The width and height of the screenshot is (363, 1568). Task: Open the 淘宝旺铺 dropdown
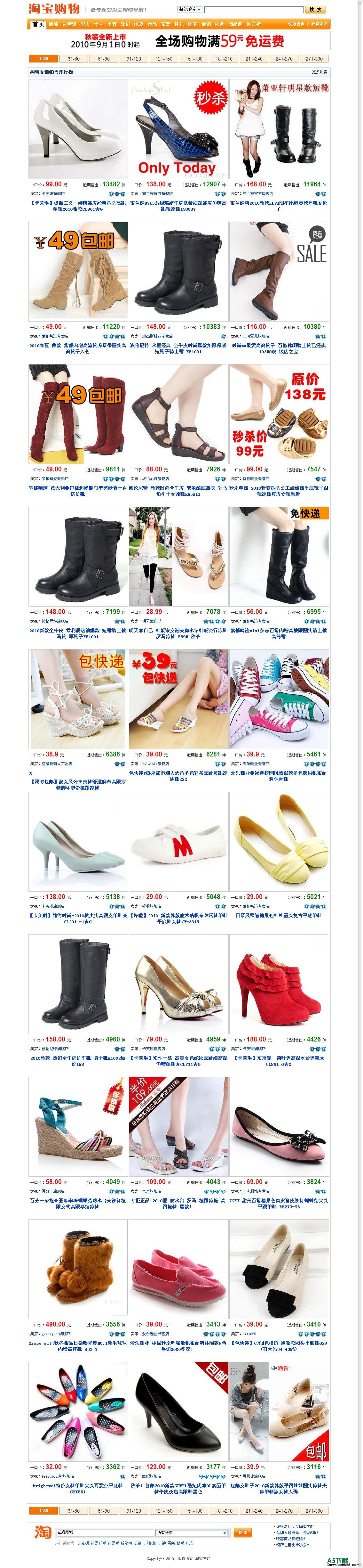[189, 10]
